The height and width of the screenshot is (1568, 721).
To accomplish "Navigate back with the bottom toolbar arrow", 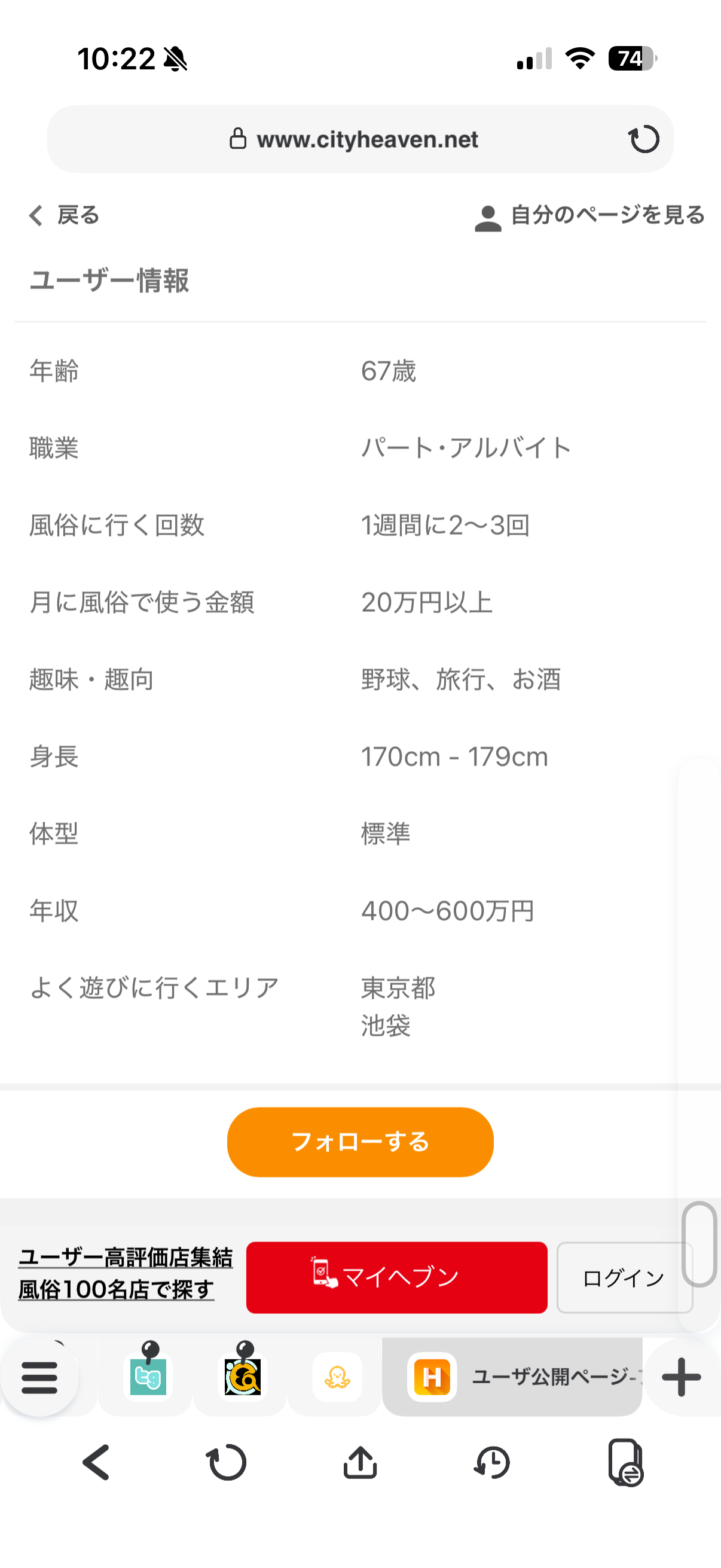I will (97, 1462).
